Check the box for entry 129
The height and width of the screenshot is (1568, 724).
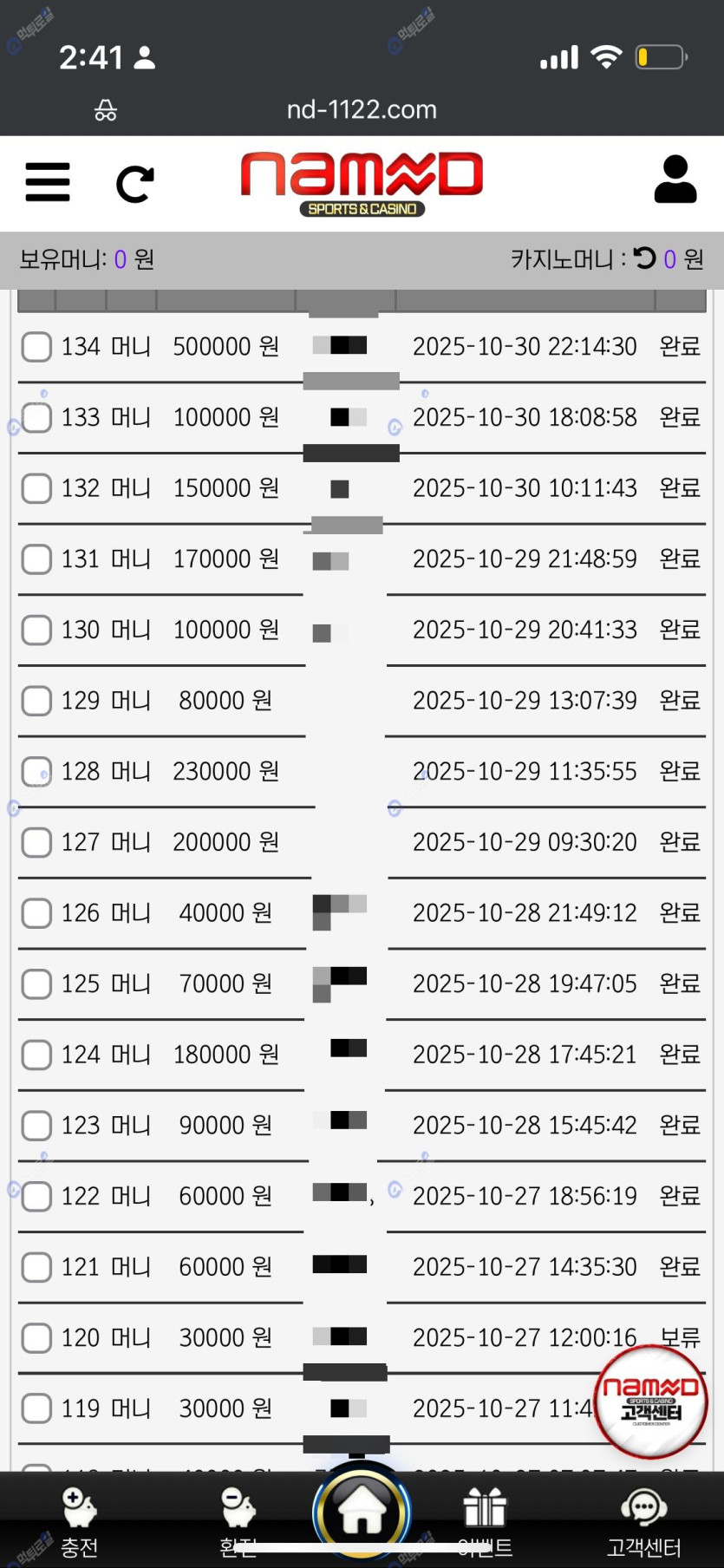(36, 701)
